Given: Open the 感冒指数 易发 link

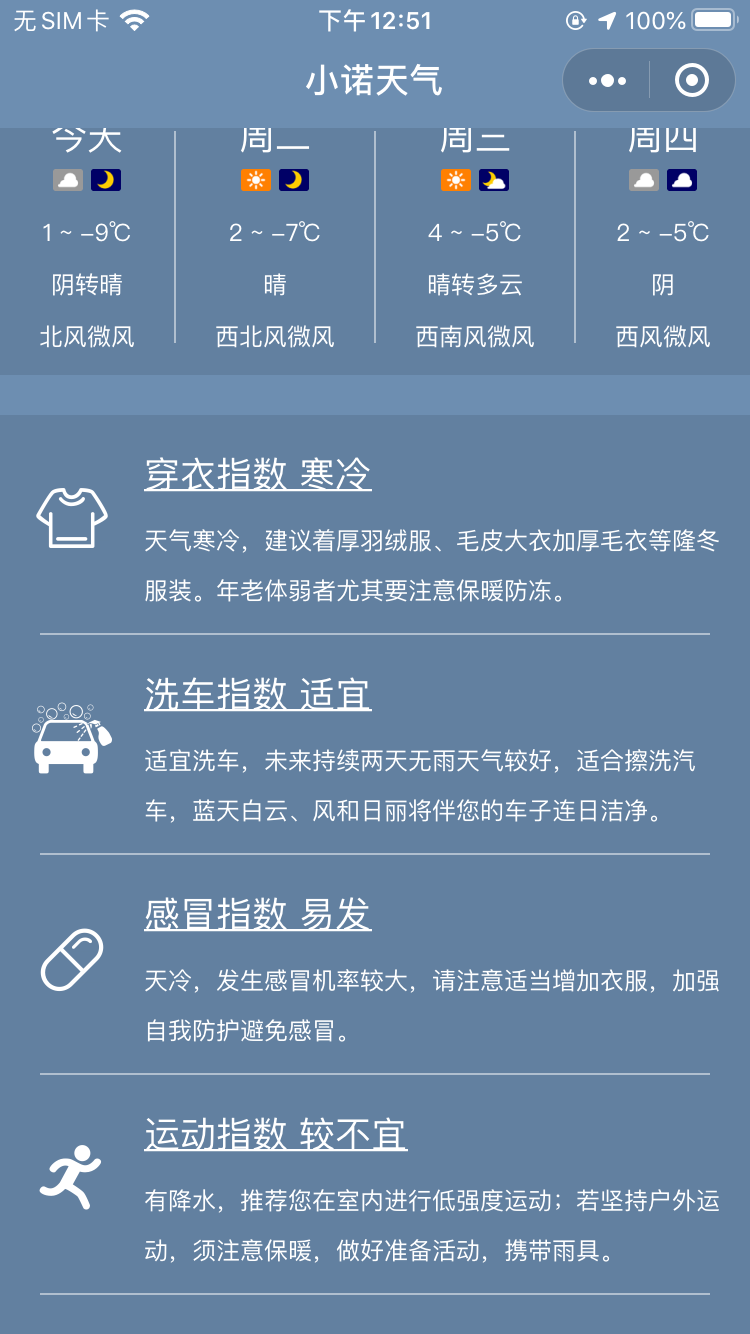Looking at the screenshot, I should click(258, 914).
